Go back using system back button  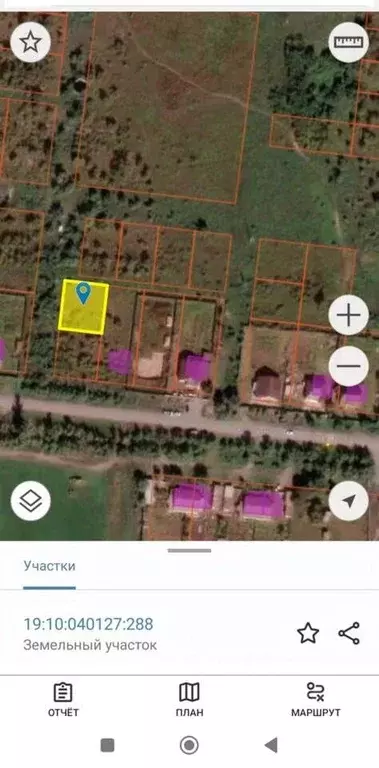click(271, 745)
